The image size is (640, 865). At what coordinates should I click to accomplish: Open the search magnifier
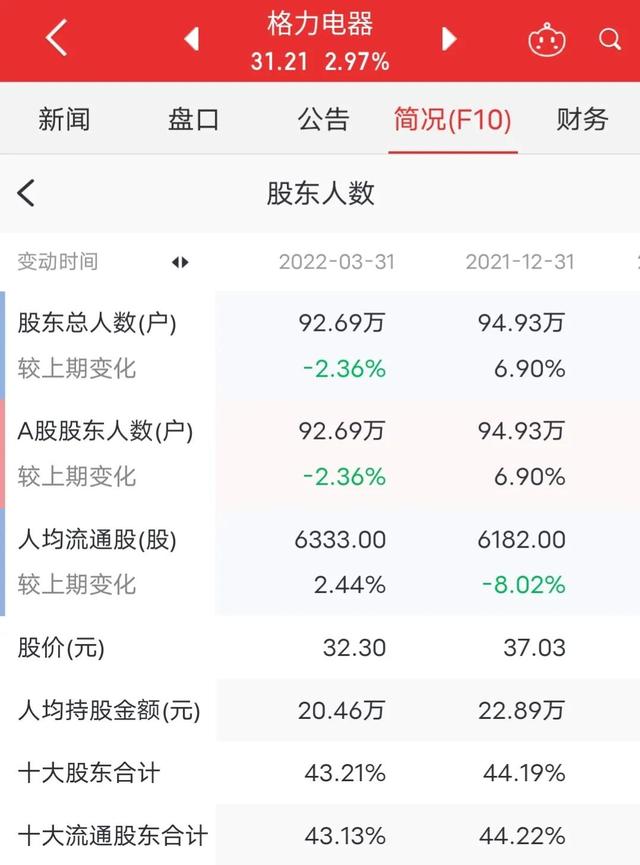pyautogui.click(x=610, y=40)
